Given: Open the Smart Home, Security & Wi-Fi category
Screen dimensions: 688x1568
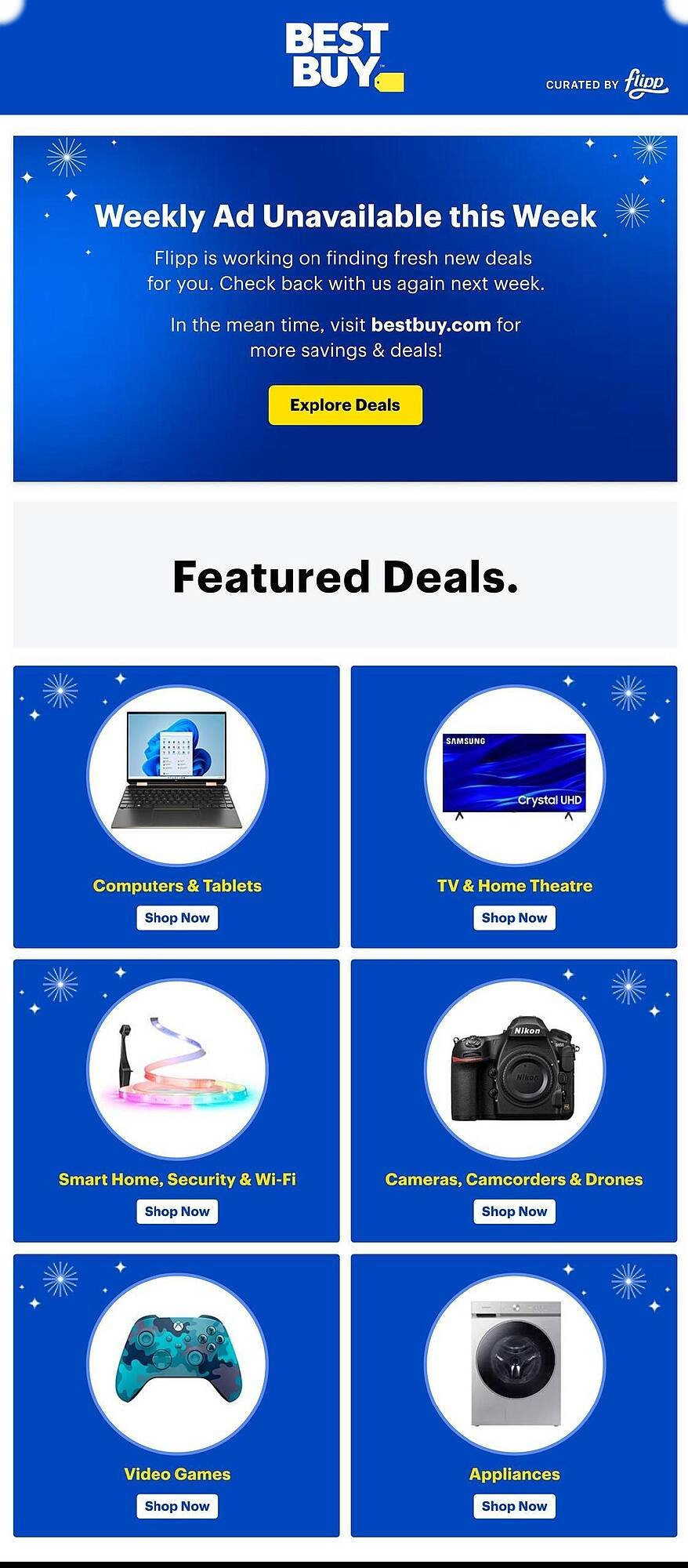Looking at the screenshot, I should click(176, 1178).
